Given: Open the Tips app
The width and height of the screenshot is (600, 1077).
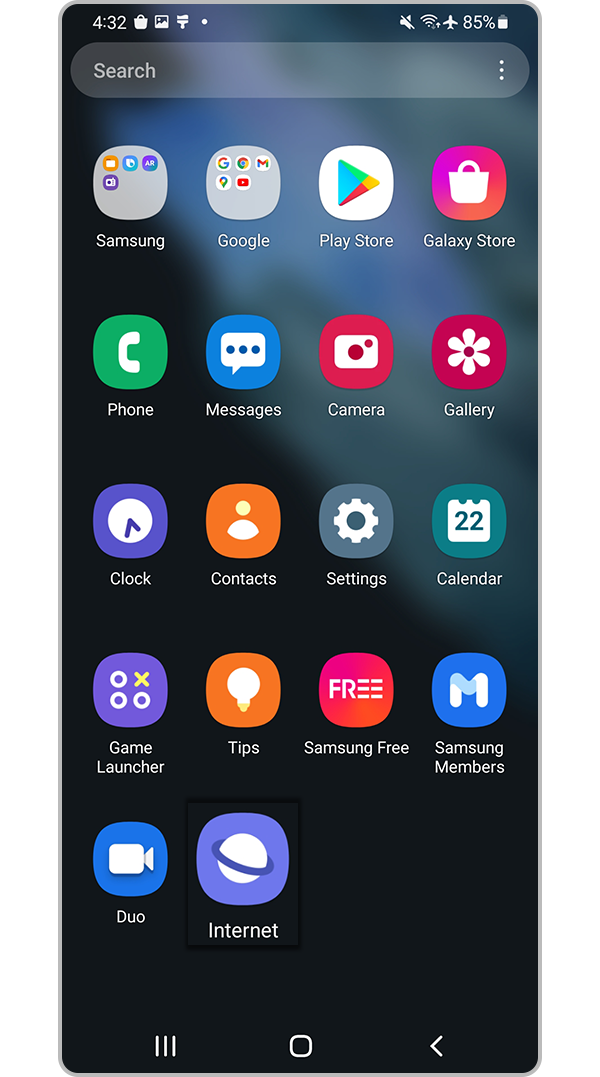Looking at the screenshot, I should point(243,691).
